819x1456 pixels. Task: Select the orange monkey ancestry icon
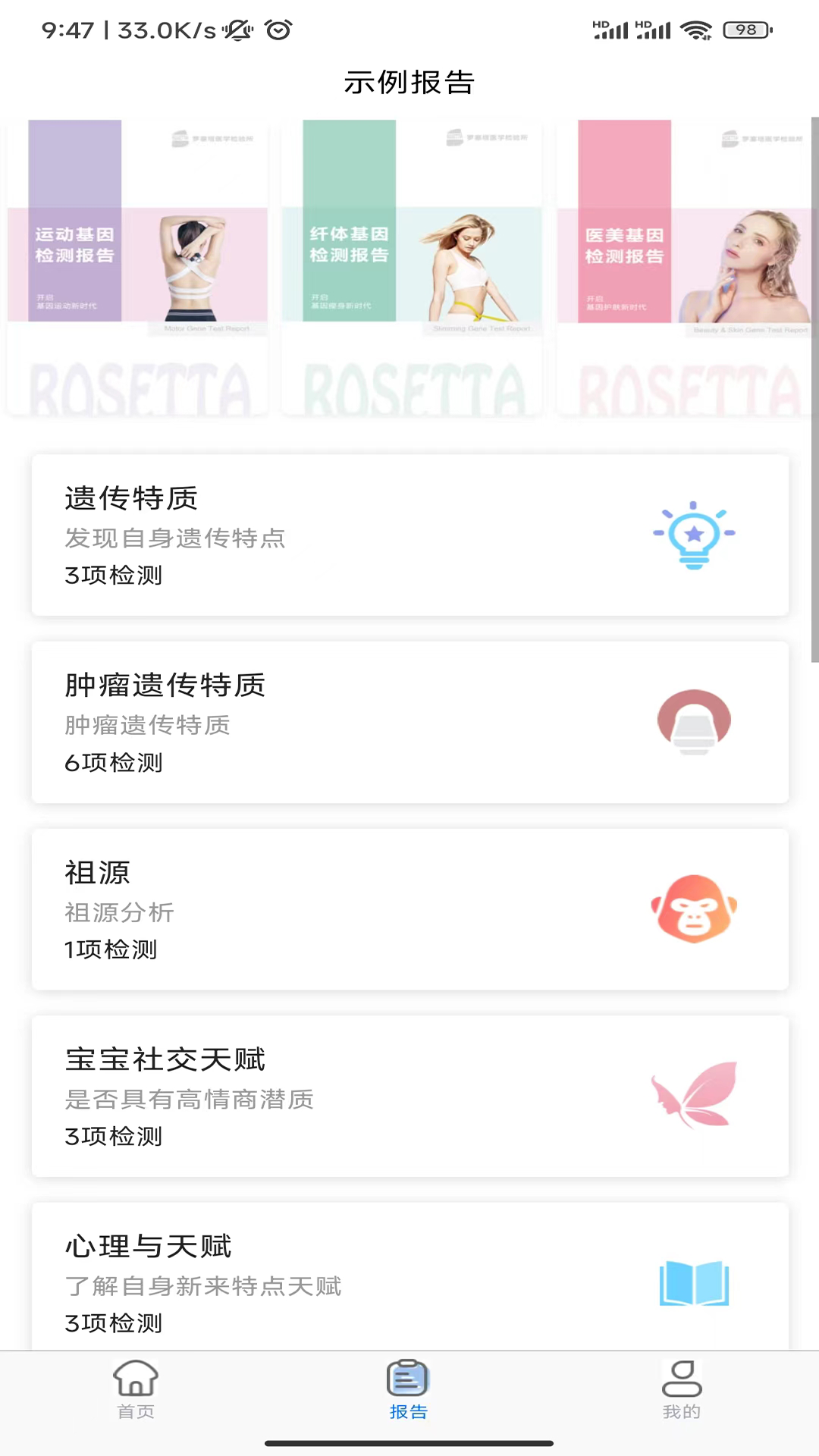694,908
